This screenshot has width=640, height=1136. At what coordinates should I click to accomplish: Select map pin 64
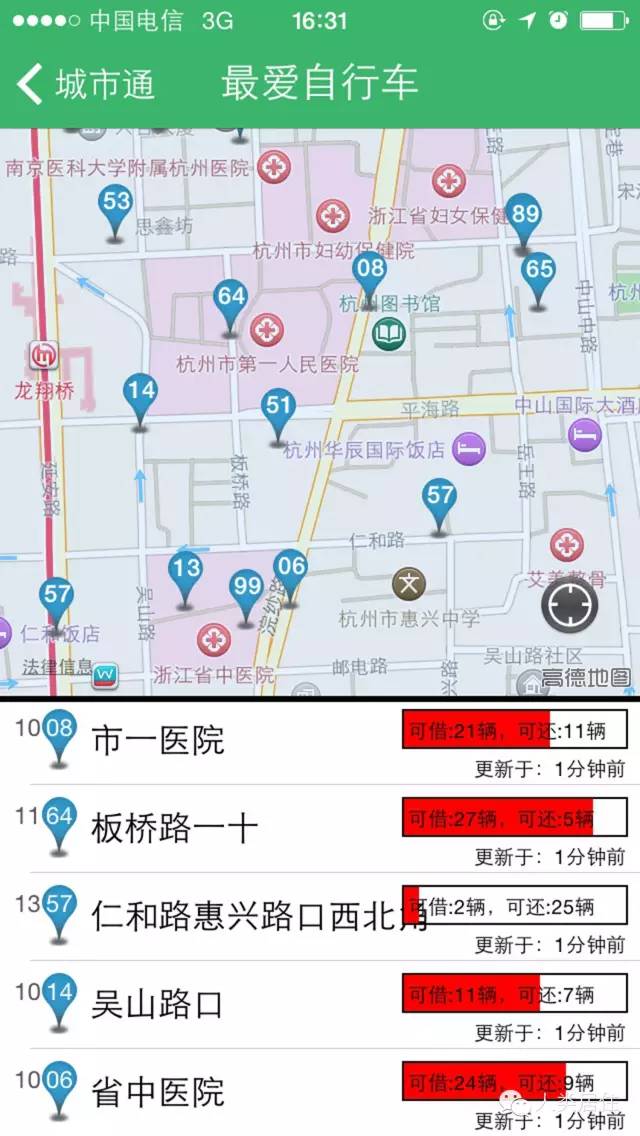pos(231,299)
